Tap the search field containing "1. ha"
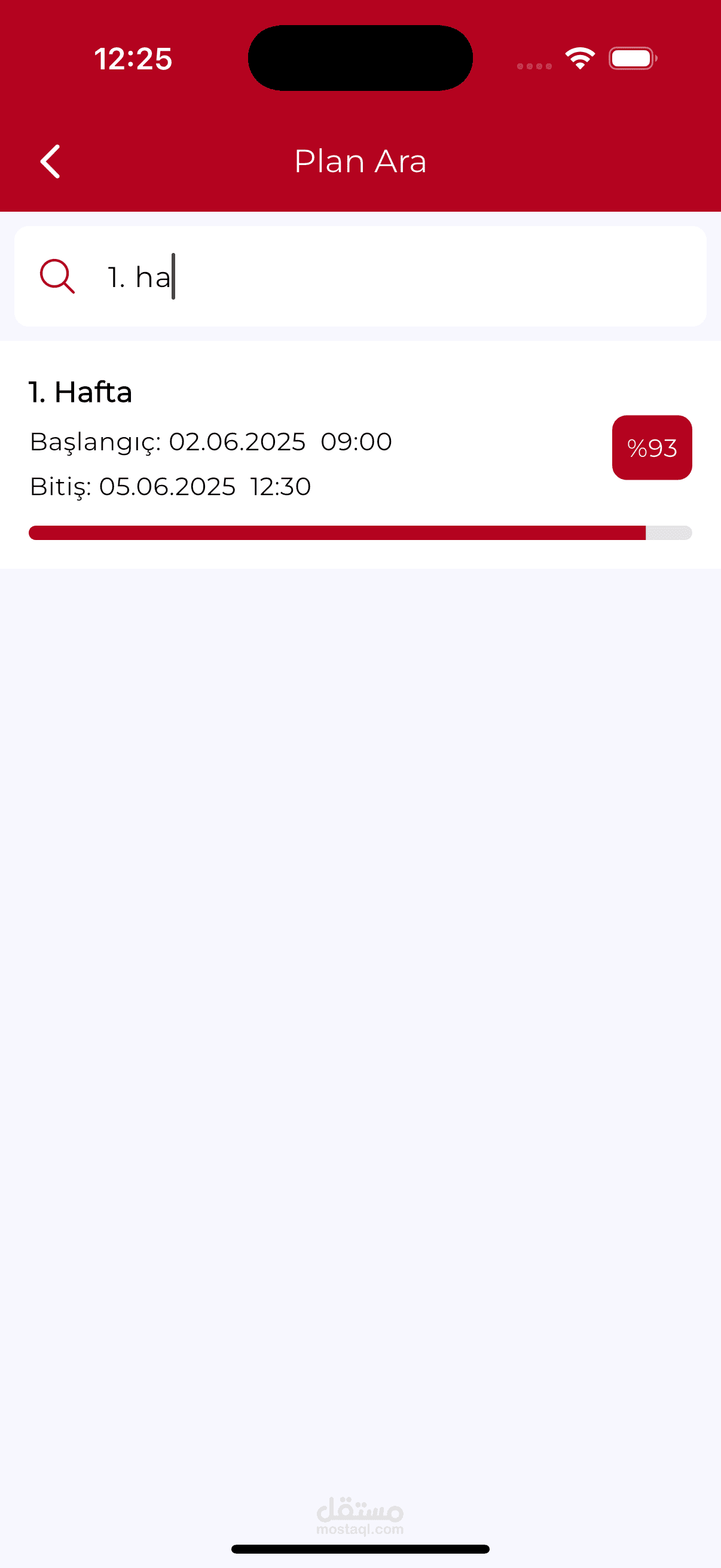Screen dimensions: 721x1568 click(360, 276)
